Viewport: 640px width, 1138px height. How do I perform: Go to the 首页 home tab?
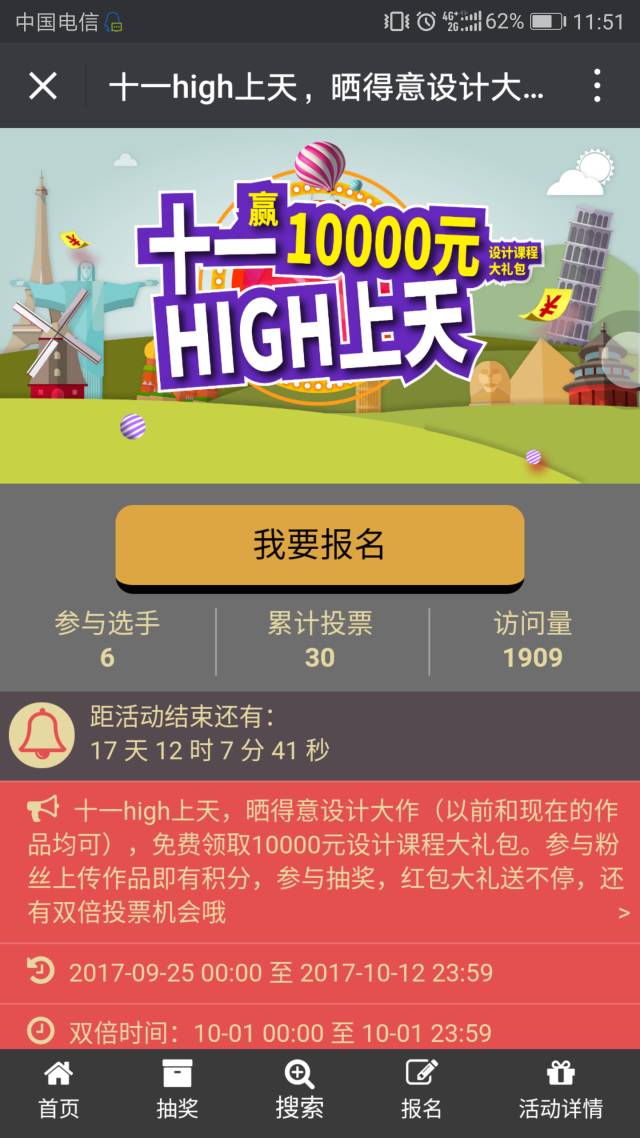point(58,1092)
